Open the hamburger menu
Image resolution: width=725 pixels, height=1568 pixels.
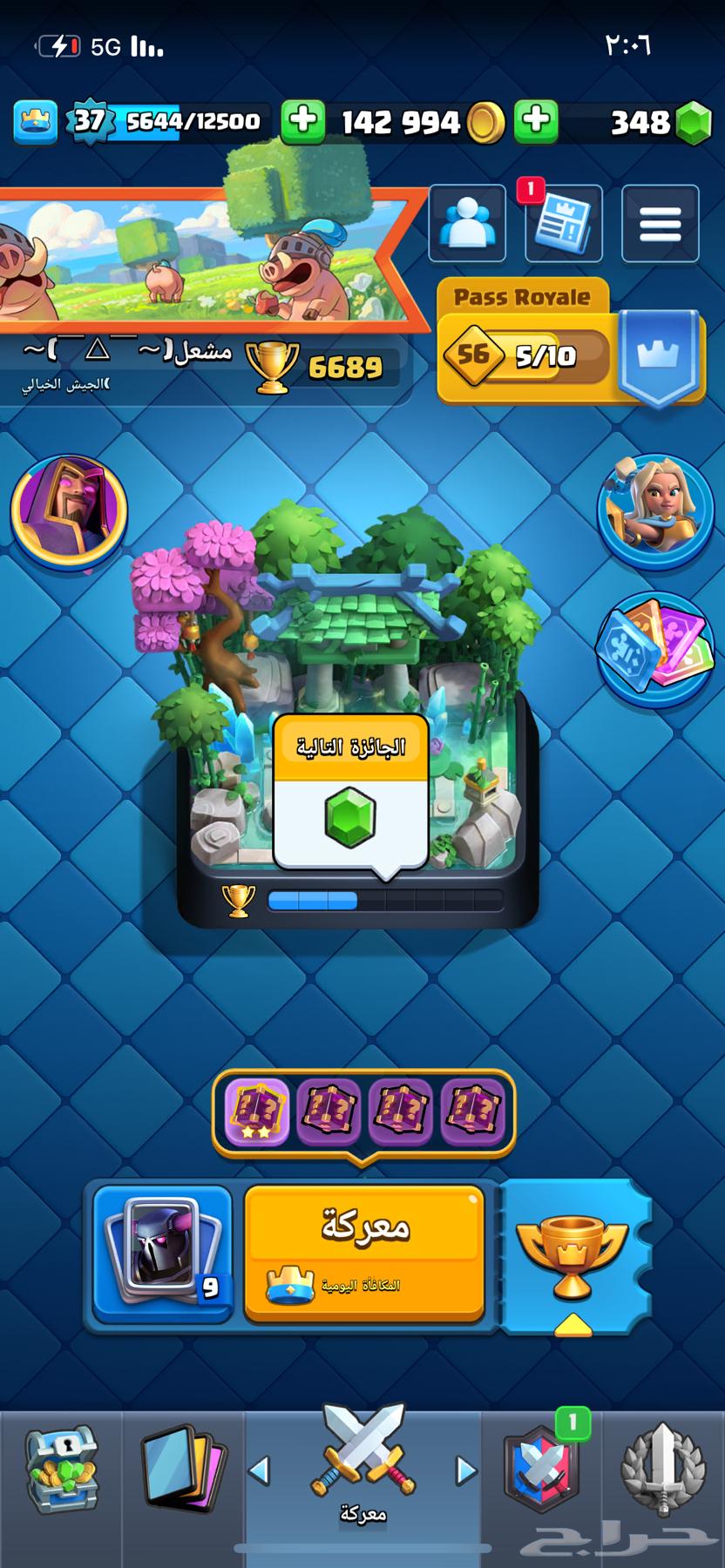(x=660, y=223)
